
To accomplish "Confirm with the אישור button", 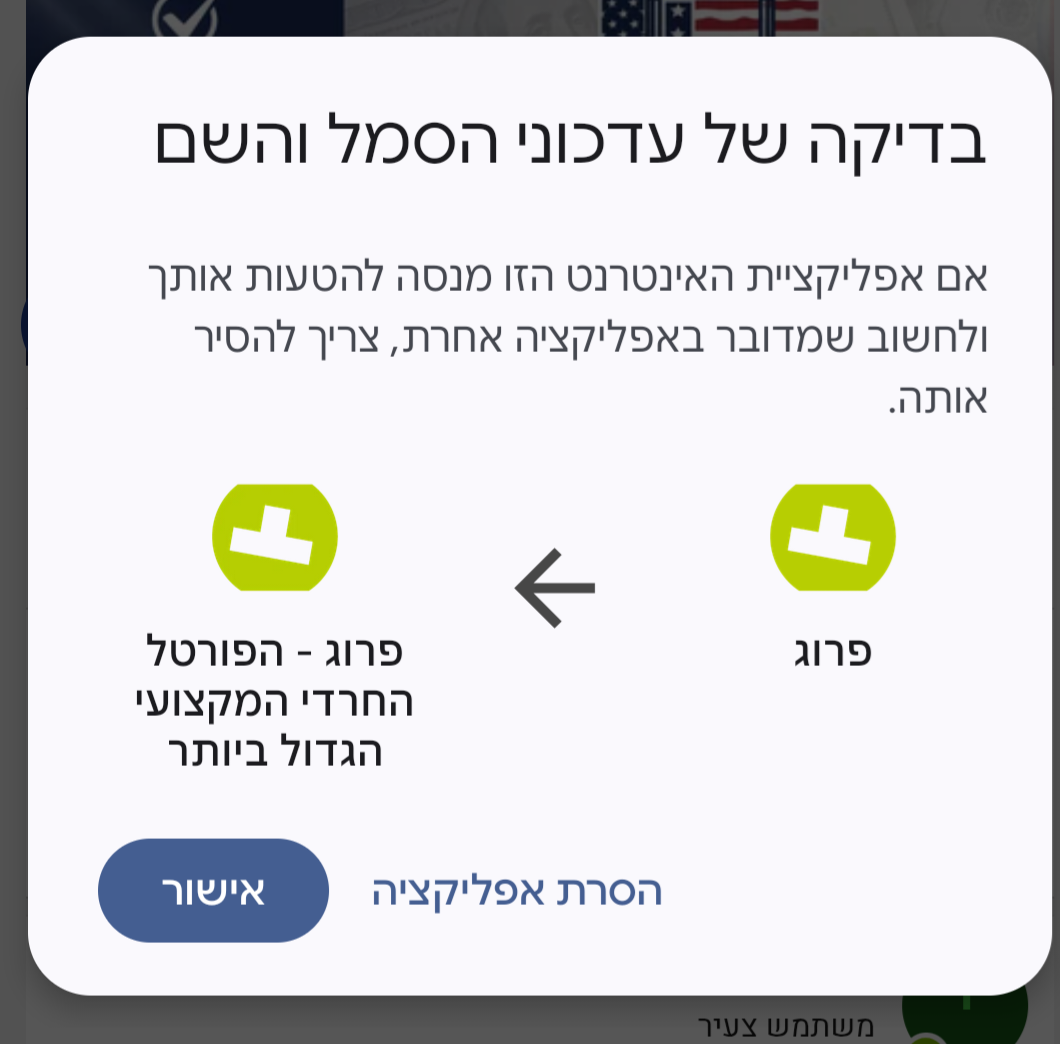I will coord(213,891).
